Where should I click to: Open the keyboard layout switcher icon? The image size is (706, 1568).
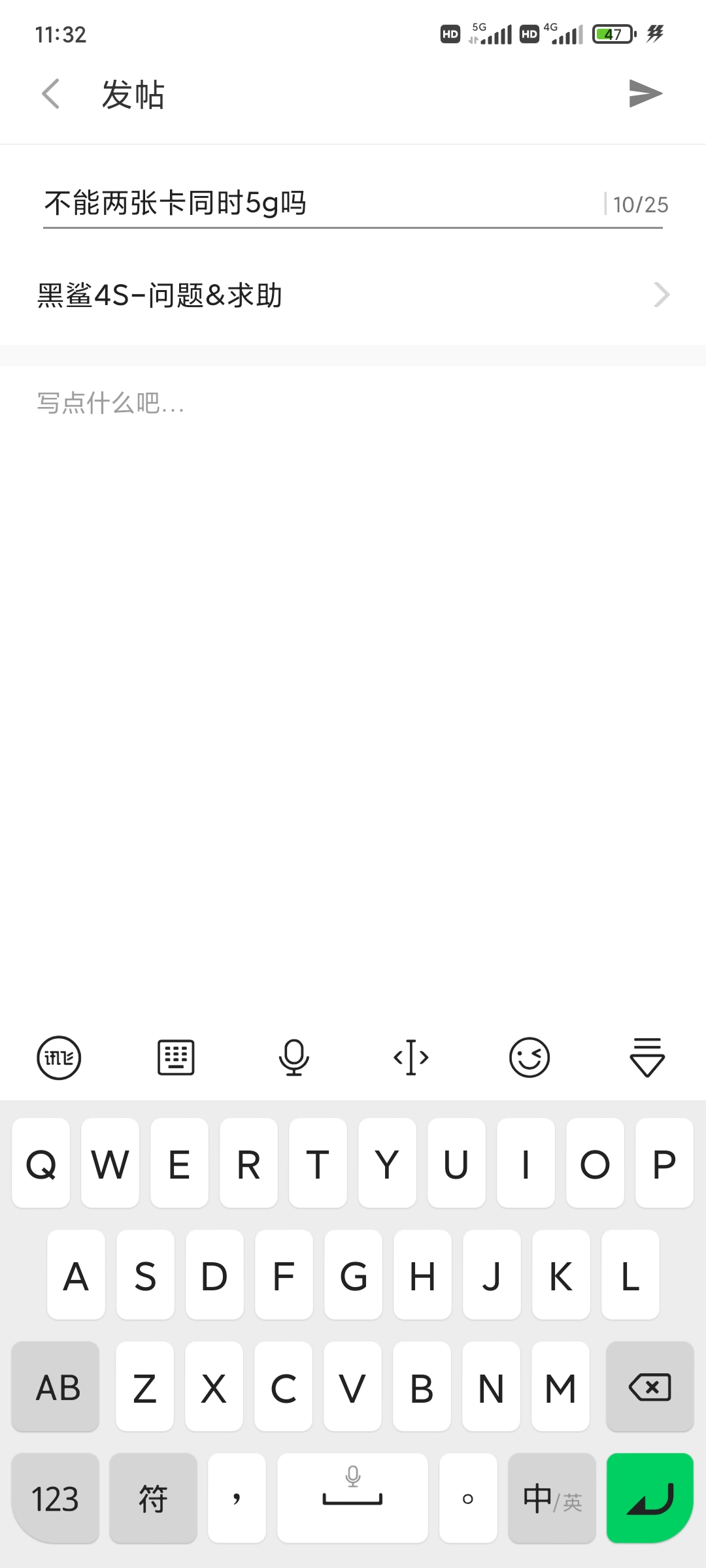176,1057
